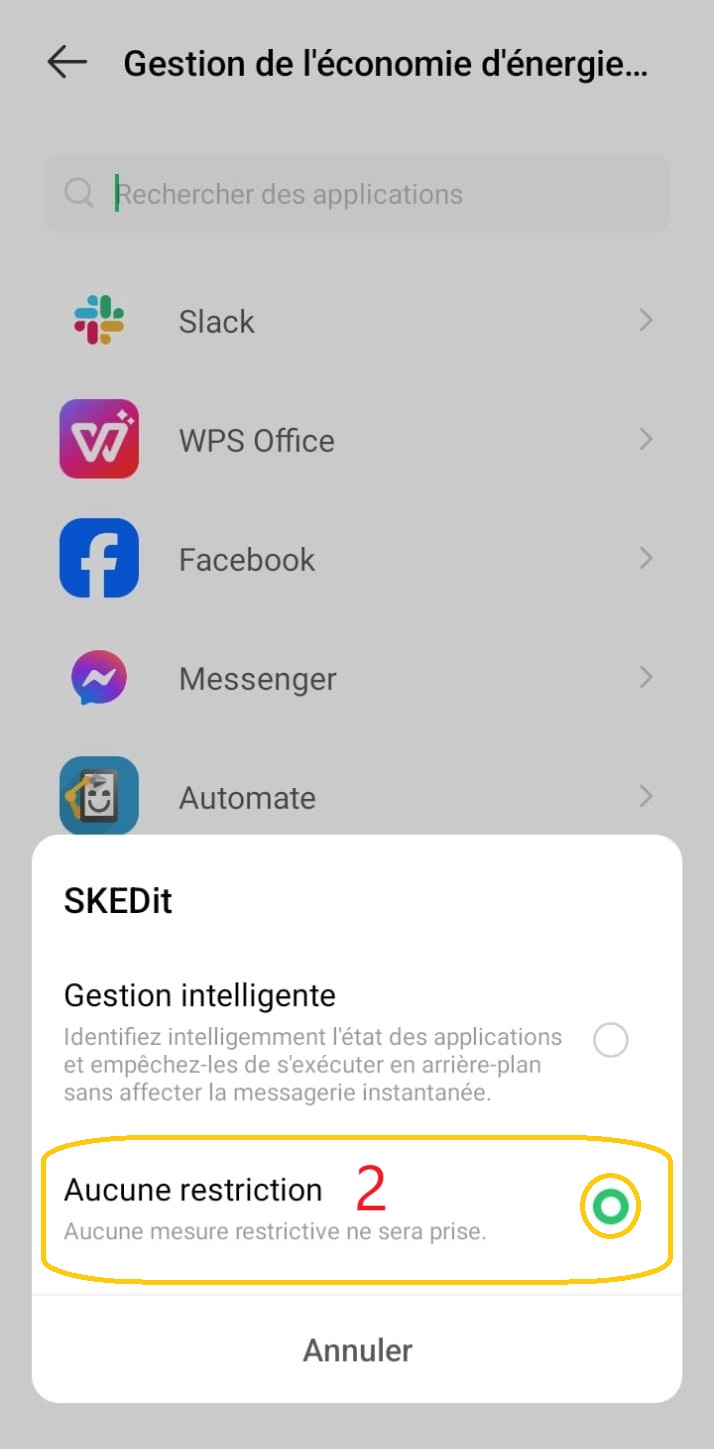
Task: Select the Gestion intelligente radio button
Action: (x=610, y=1040)
